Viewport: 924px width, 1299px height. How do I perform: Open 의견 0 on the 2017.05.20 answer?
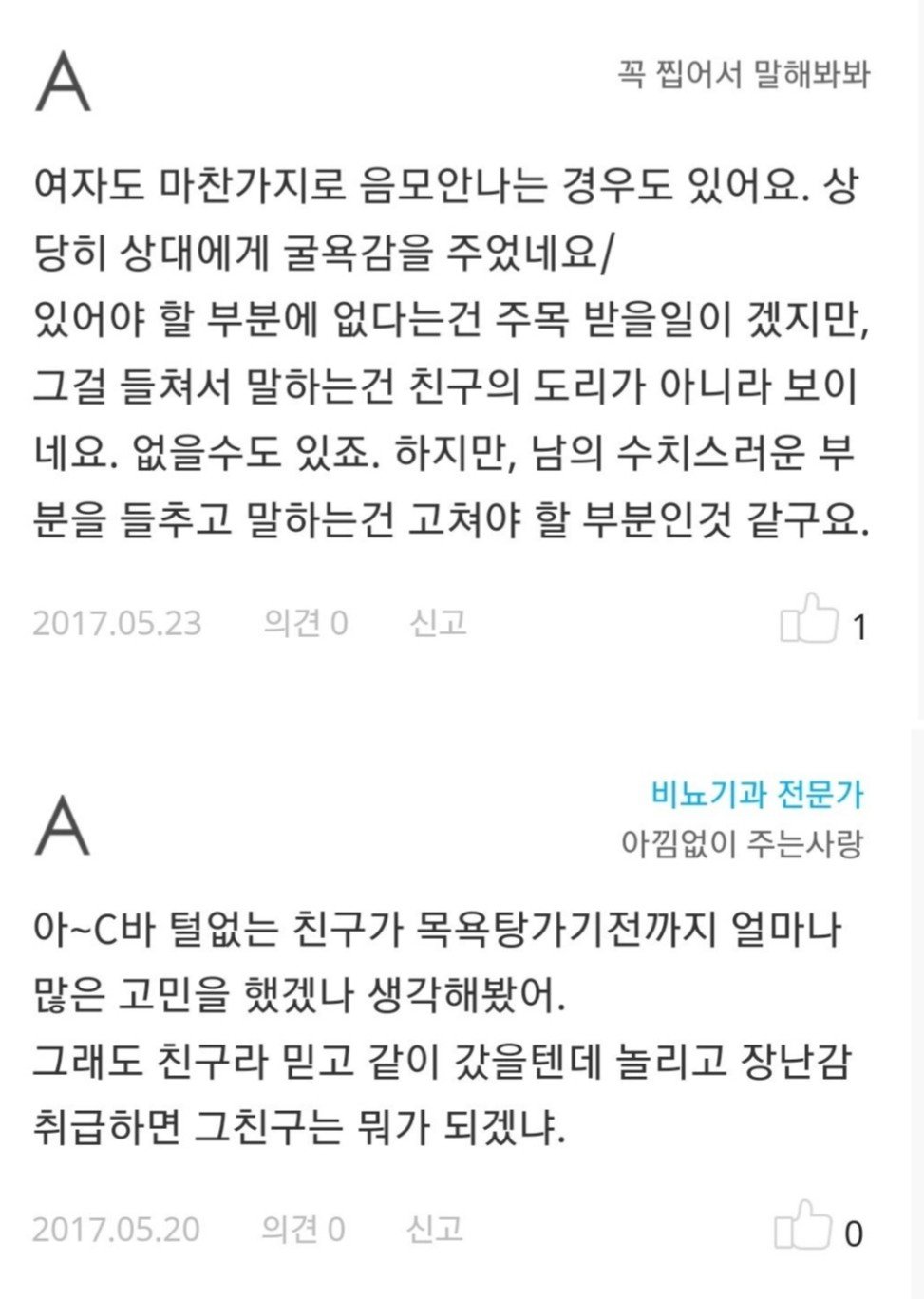click(303, 1229)
